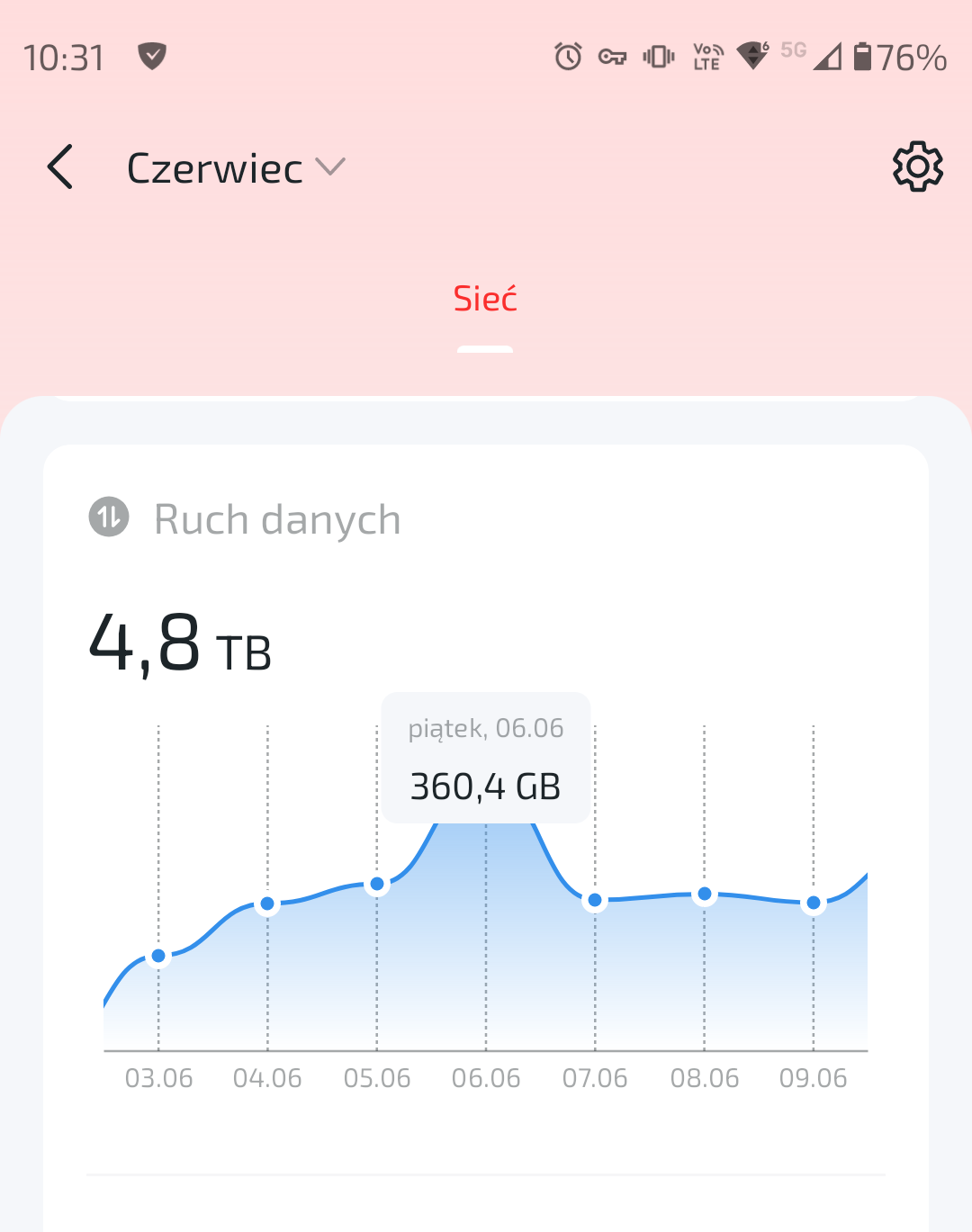Select the 07.06 data point on chart
The image size is (972, 1232).
point(595,900)
